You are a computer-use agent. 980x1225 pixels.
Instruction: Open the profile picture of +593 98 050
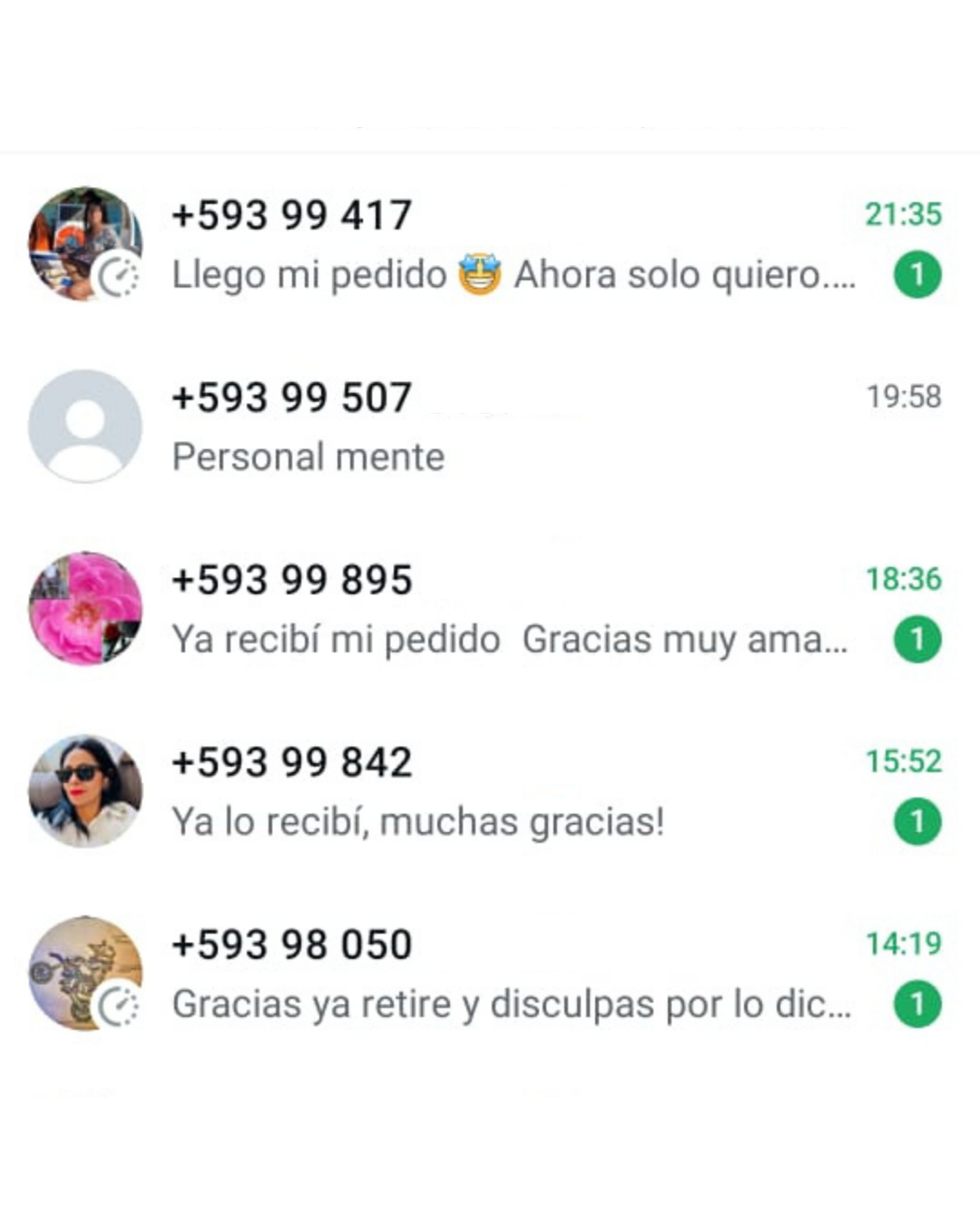84,973
